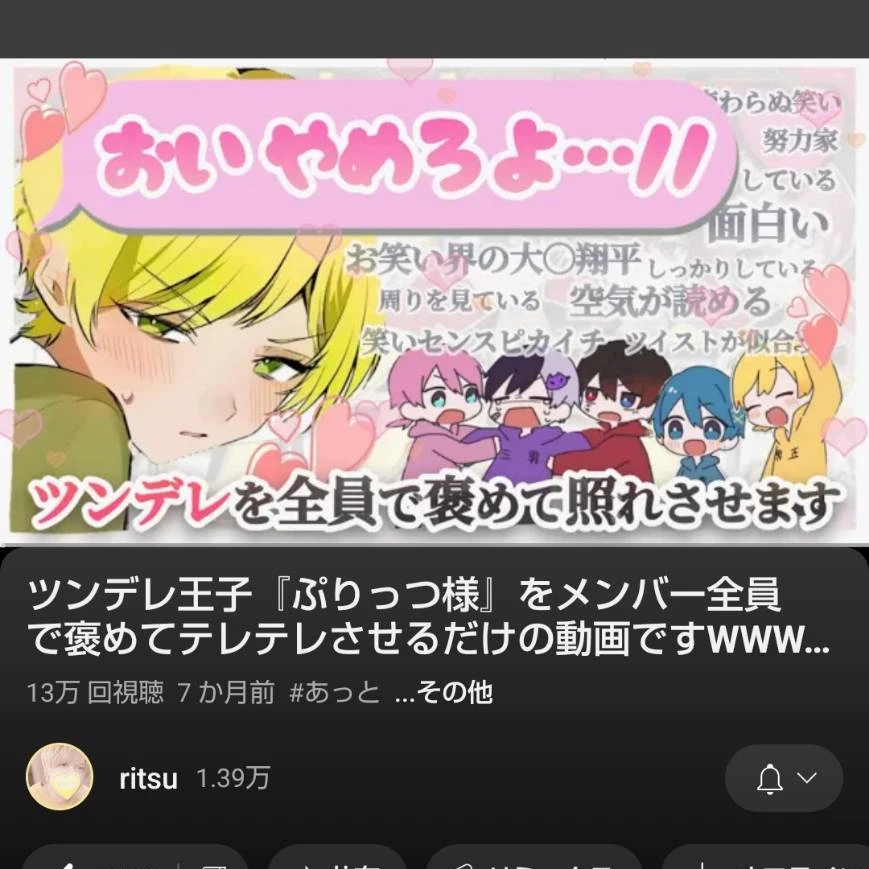Viewport: 869px width, 869px height.
Task: Open the notification bell dropdown for ritsu
Action: (784, 778)
